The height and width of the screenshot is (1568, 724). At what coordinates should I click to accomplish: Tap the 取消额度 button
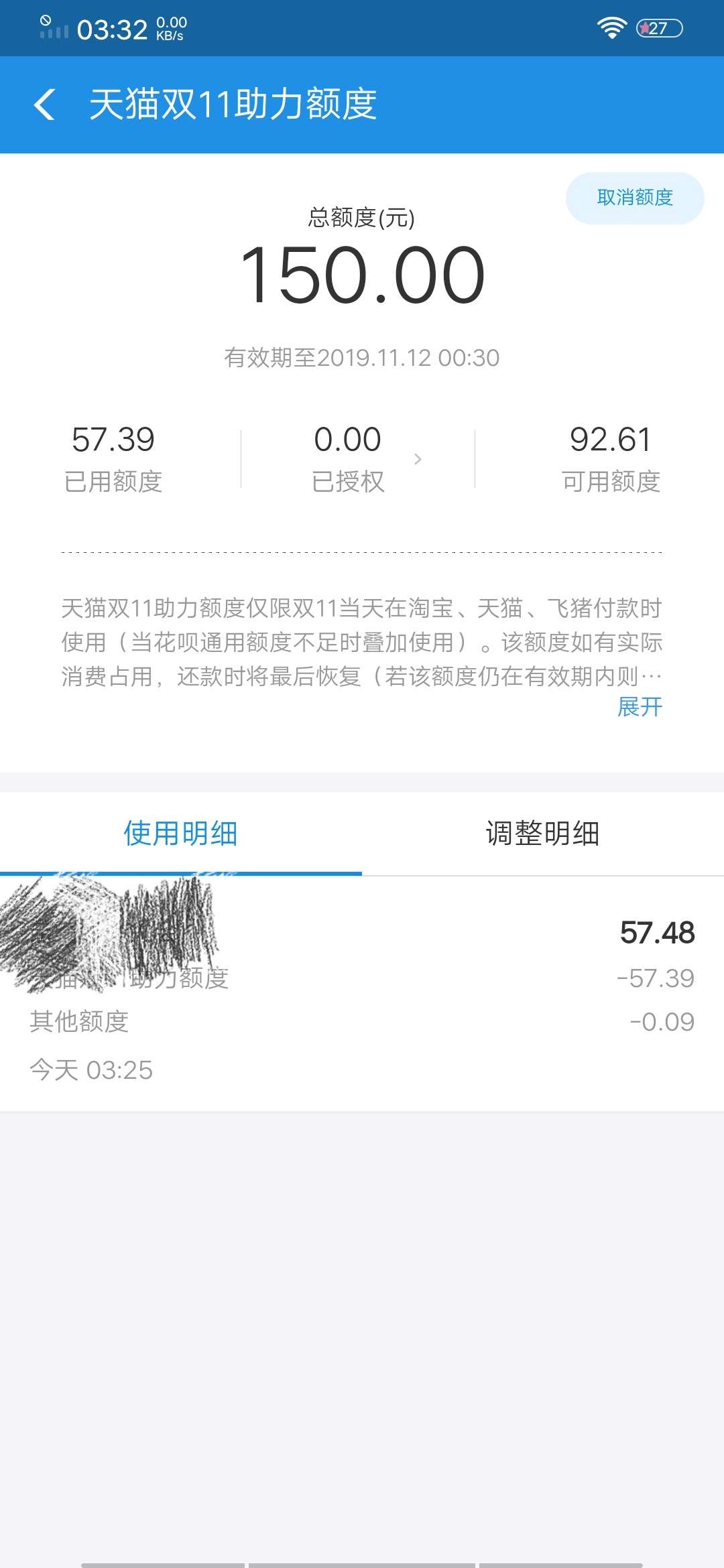(634, 198)
